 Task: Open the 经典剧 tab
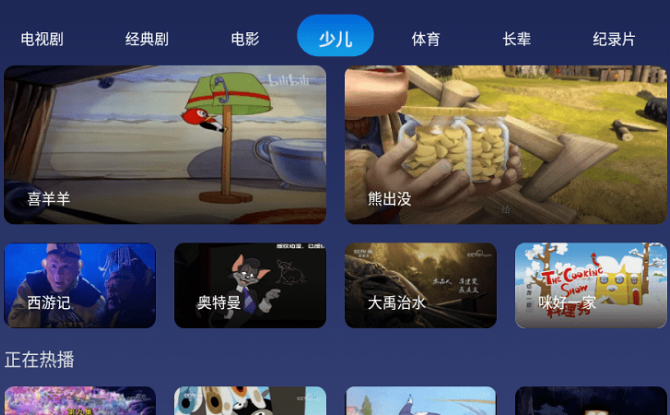(x=146, y=39)
